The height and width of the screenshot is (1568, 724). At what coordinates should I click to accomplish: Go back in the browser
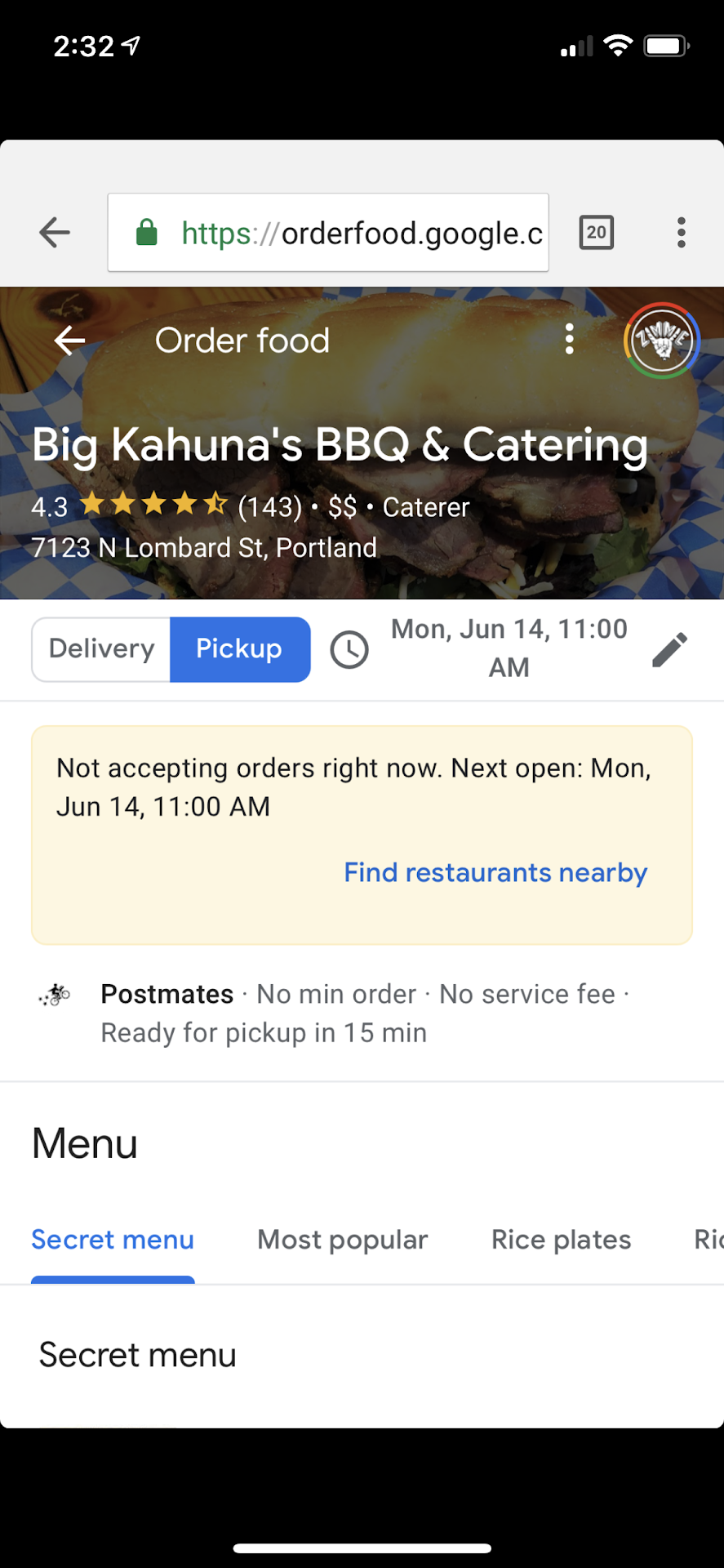(55, 233)
